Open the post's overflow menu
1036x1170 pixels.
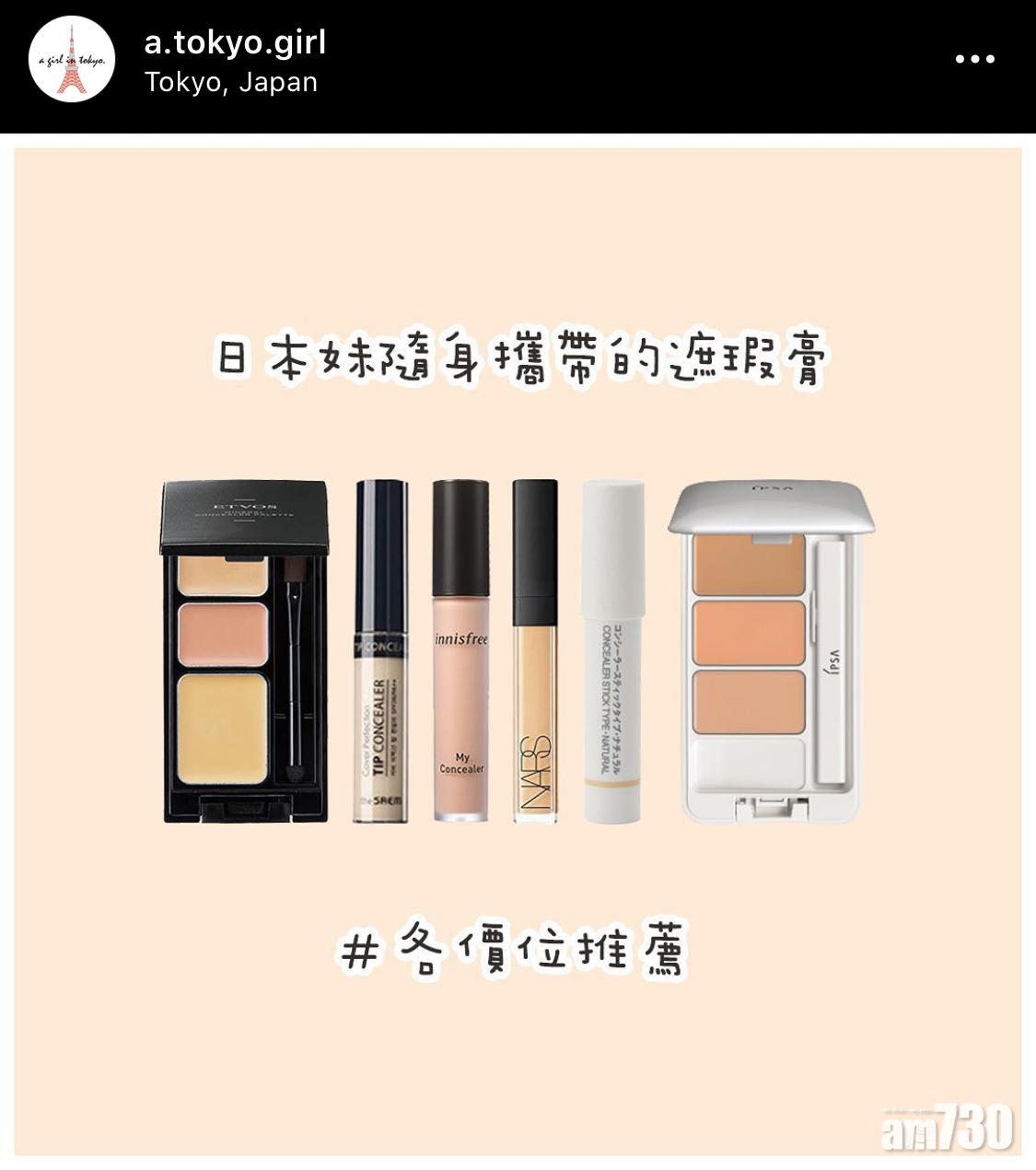974,59
